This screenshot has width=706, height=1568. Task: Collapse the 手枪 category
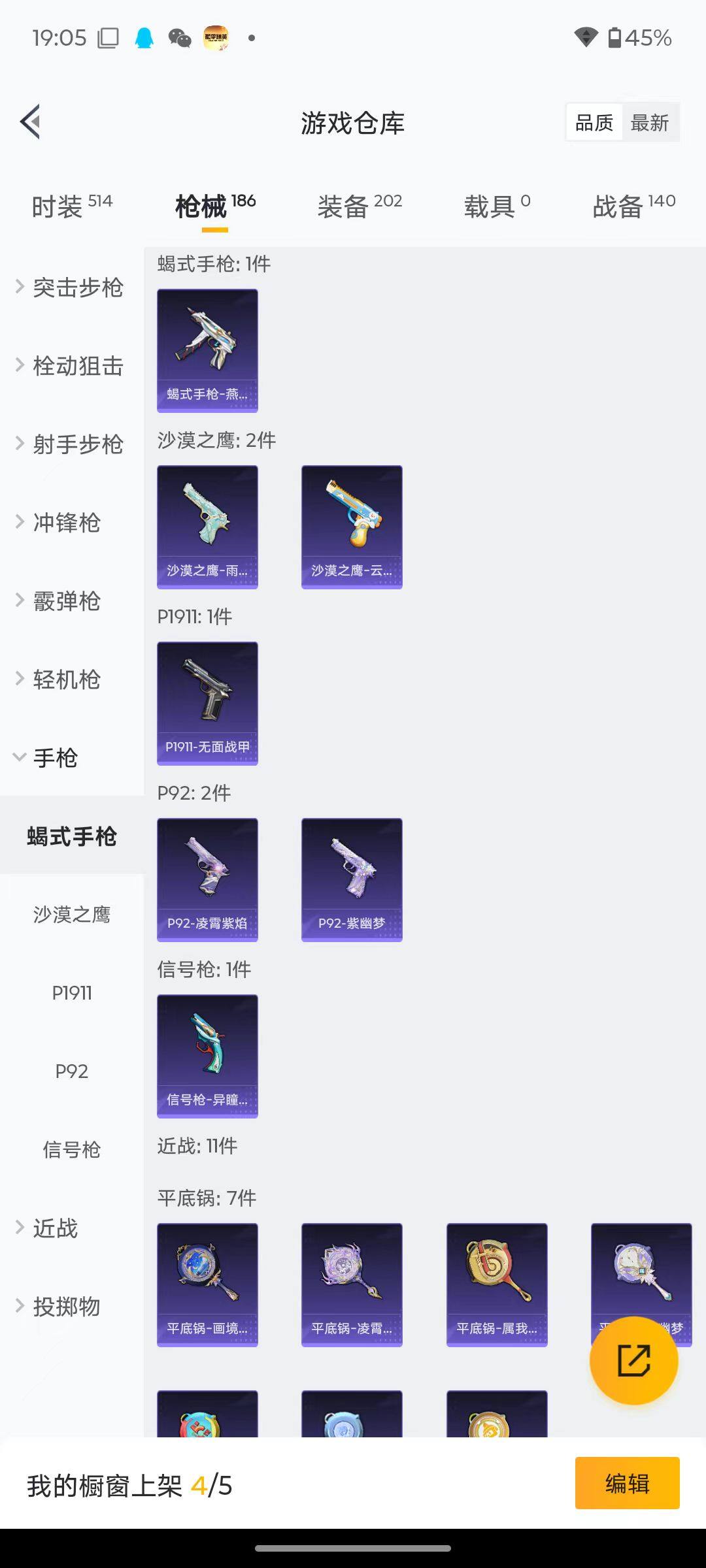coord(55,758)
